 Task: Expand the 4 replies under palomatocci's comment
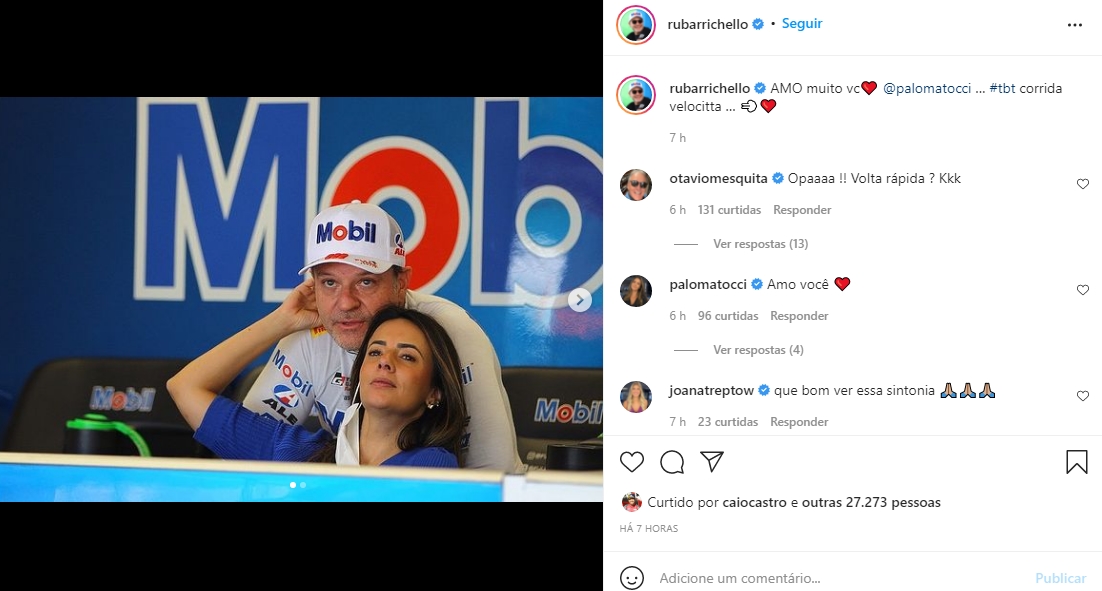(x=758, y=350)
